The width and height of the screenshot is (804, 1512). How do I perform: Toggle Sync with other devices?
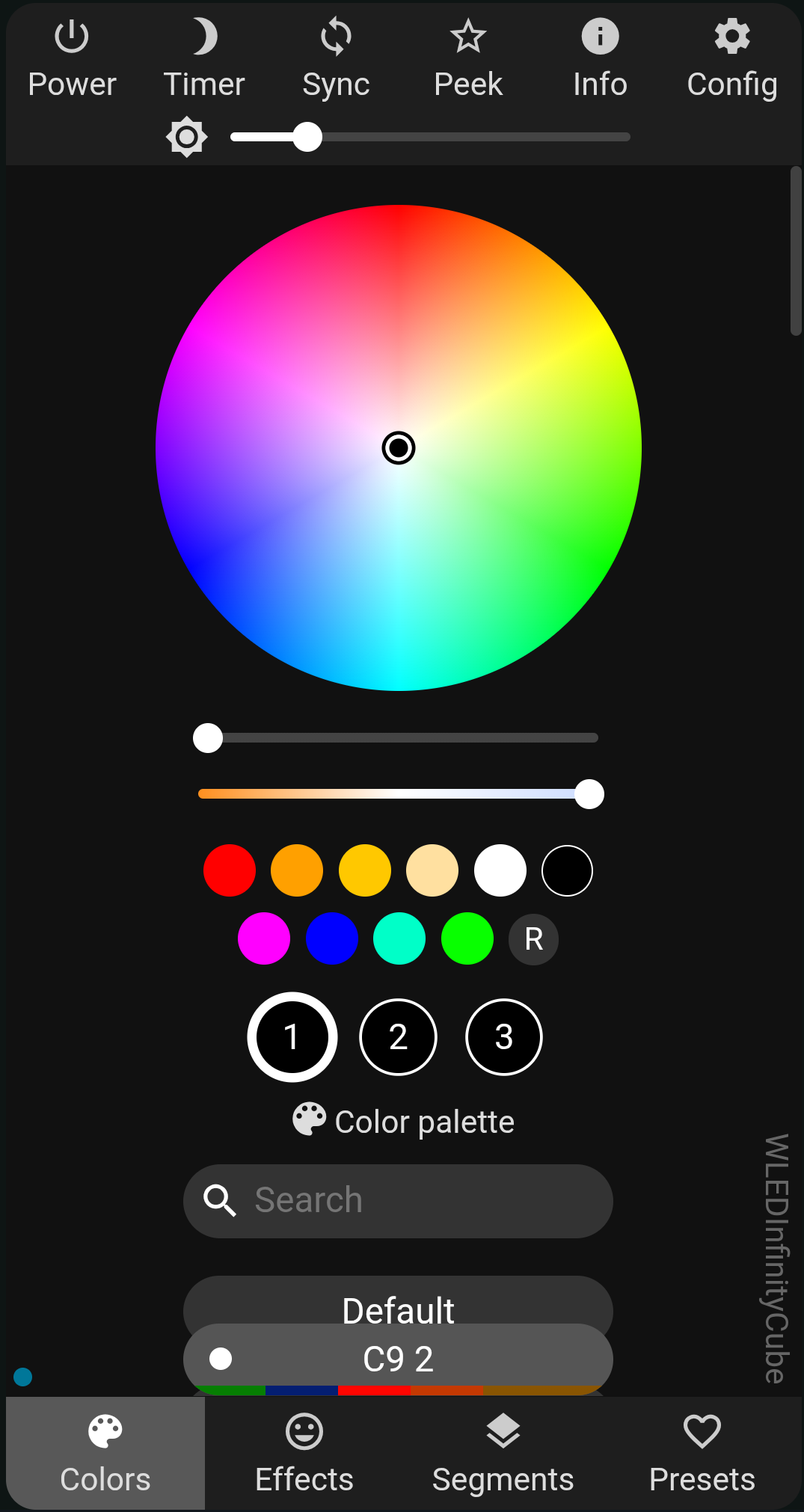click(336, 58)
